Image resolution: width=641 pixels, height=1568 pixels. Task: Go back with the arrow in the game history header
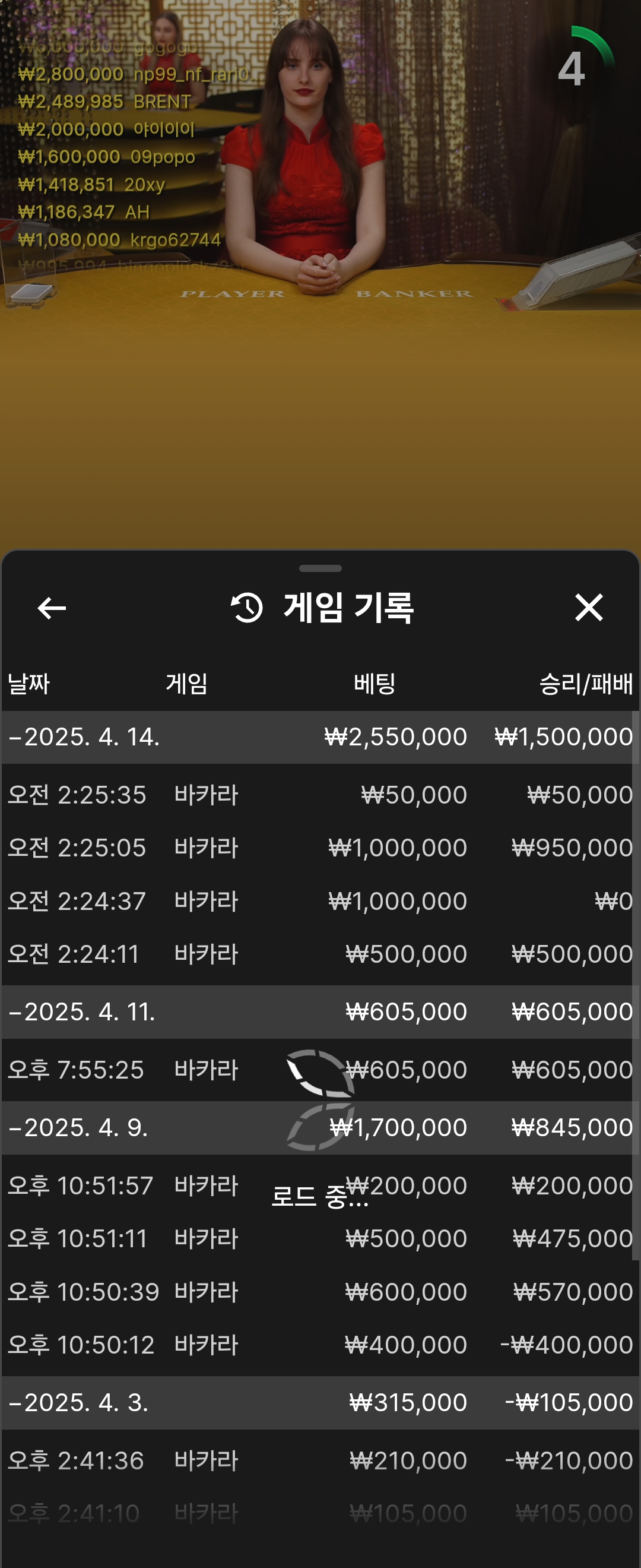click(x=52, y=608)
